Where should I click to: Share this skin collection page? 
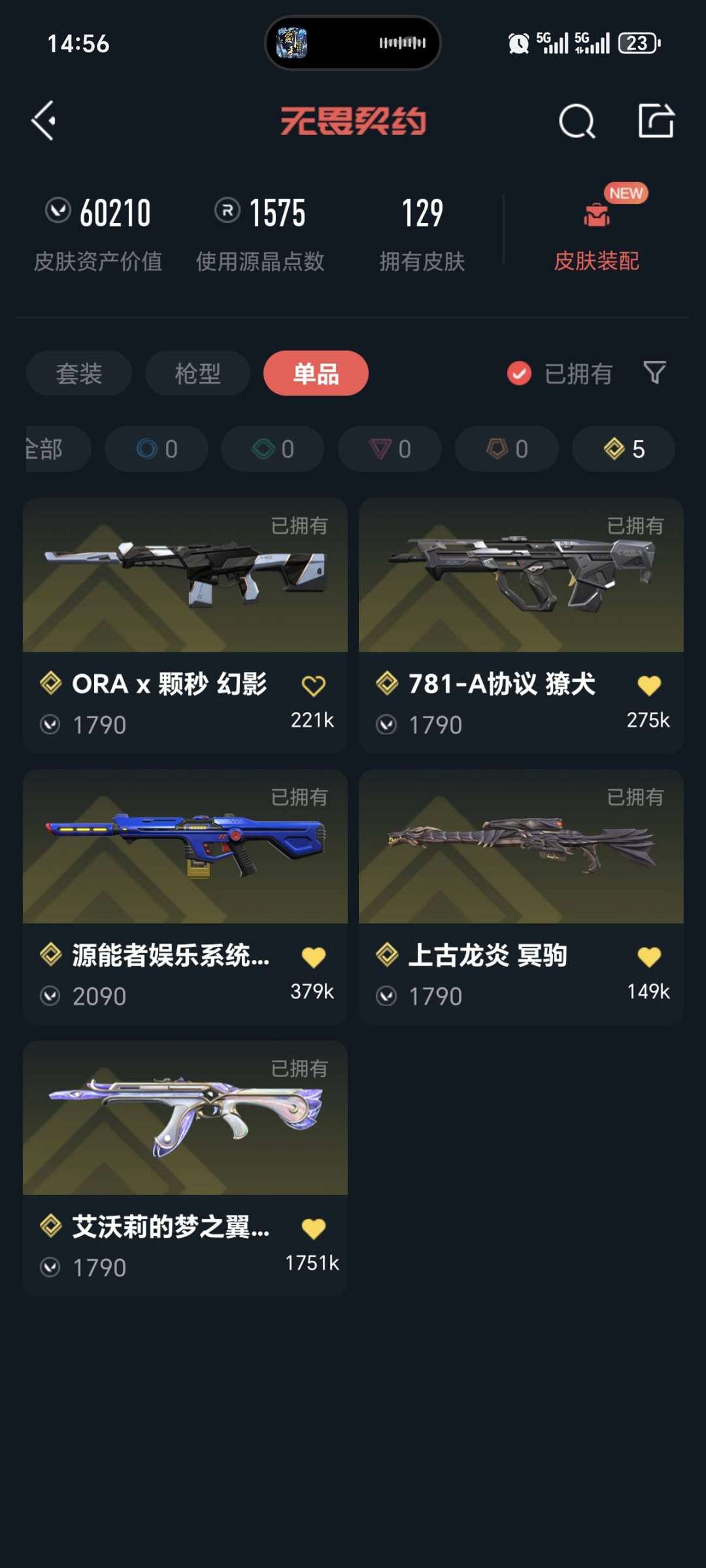point(656,121)
